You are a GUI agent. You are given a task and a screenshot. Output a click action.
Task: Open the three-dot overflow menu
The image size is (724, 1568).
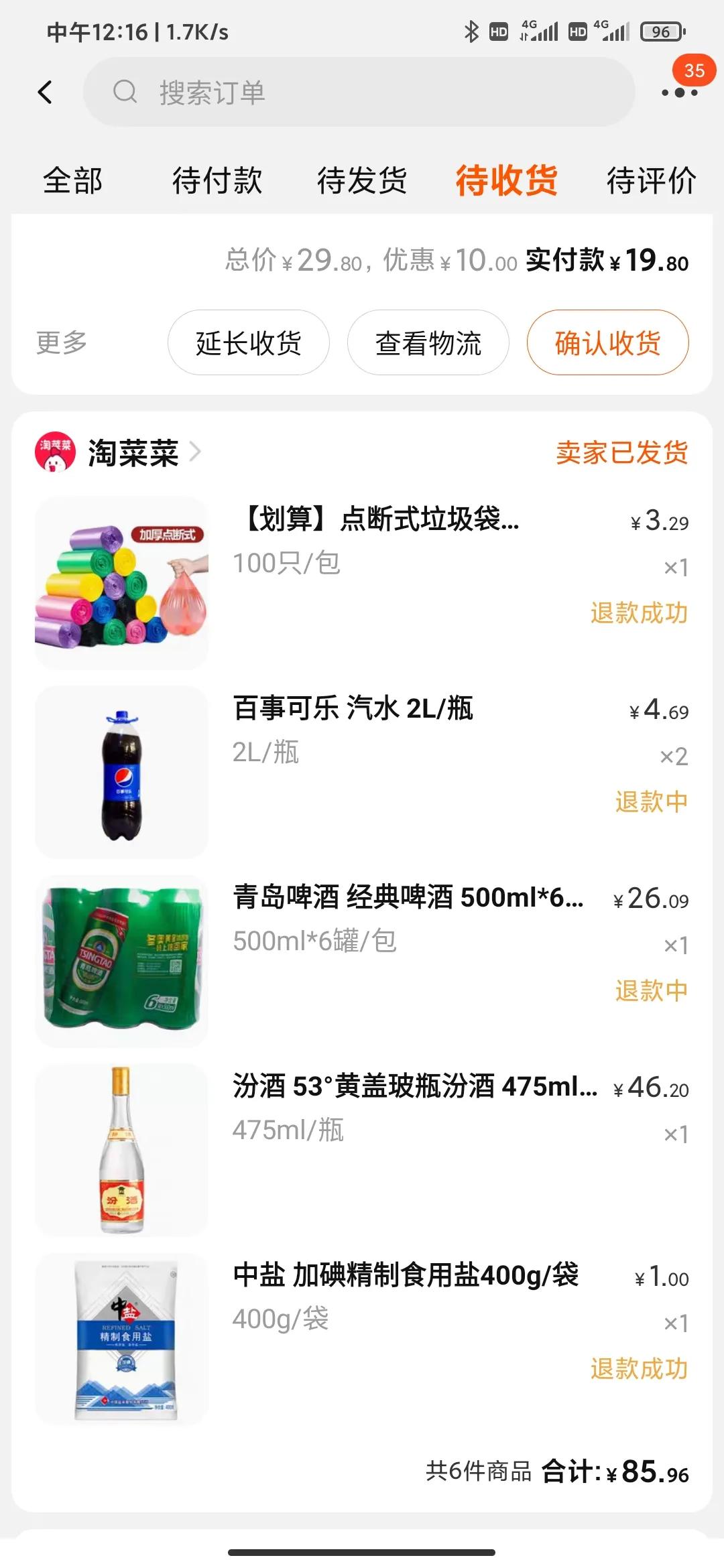(679, 92)
